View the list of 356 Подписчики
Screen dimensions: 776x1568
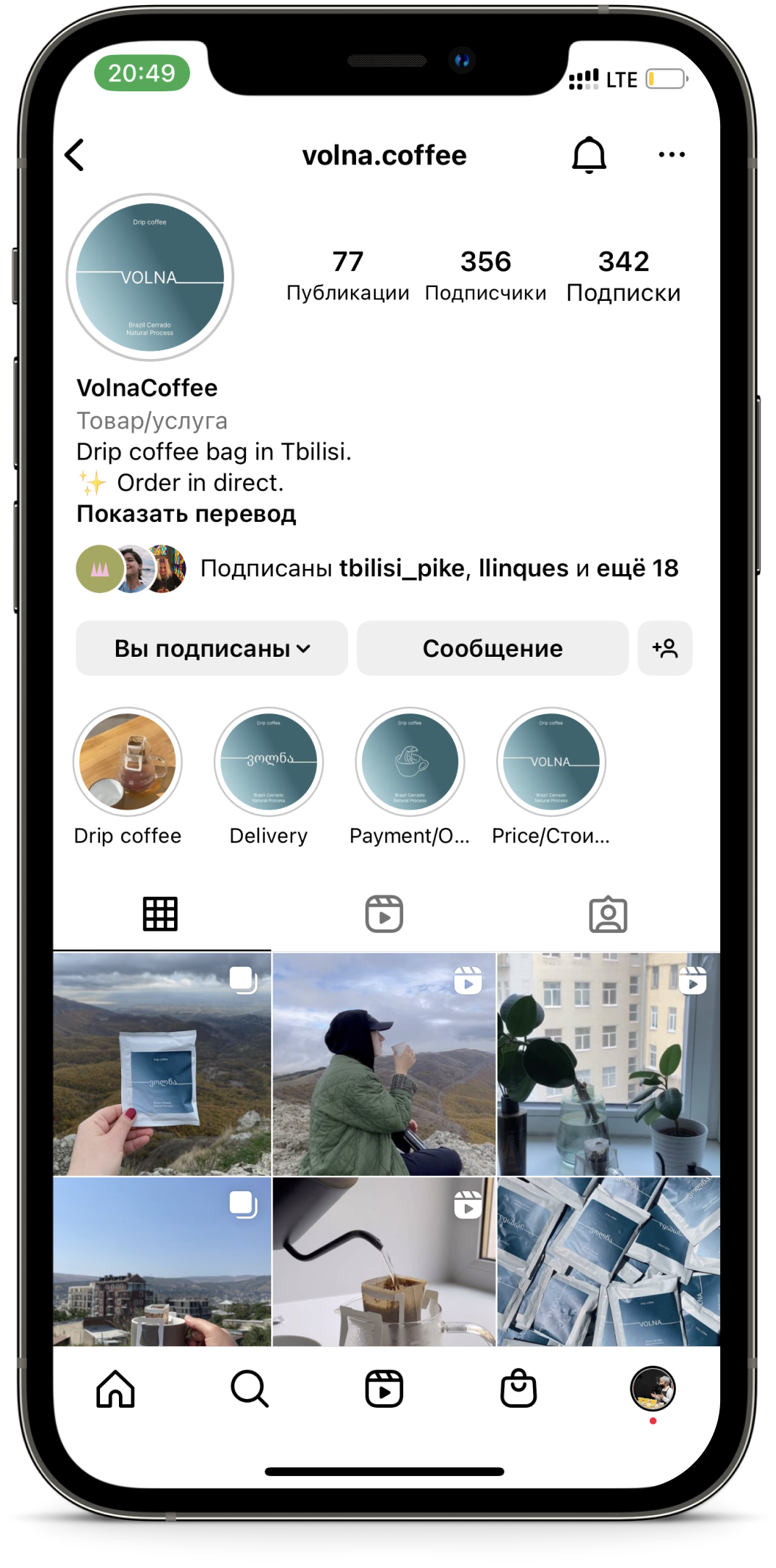pyautogui.click(x=485, y=275)
